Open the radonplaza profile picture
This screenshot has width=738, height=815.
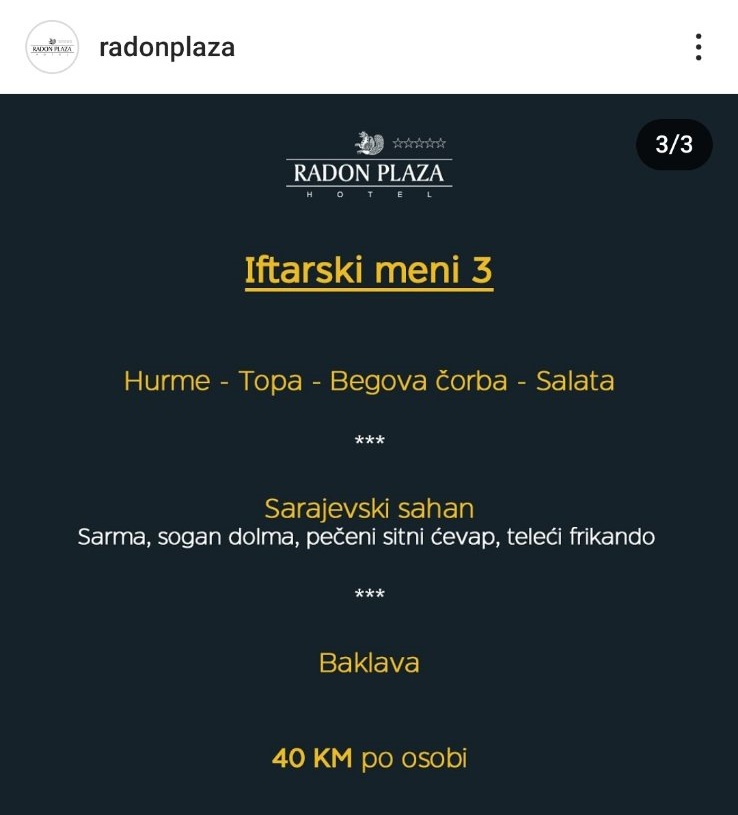tap(52, 47)
